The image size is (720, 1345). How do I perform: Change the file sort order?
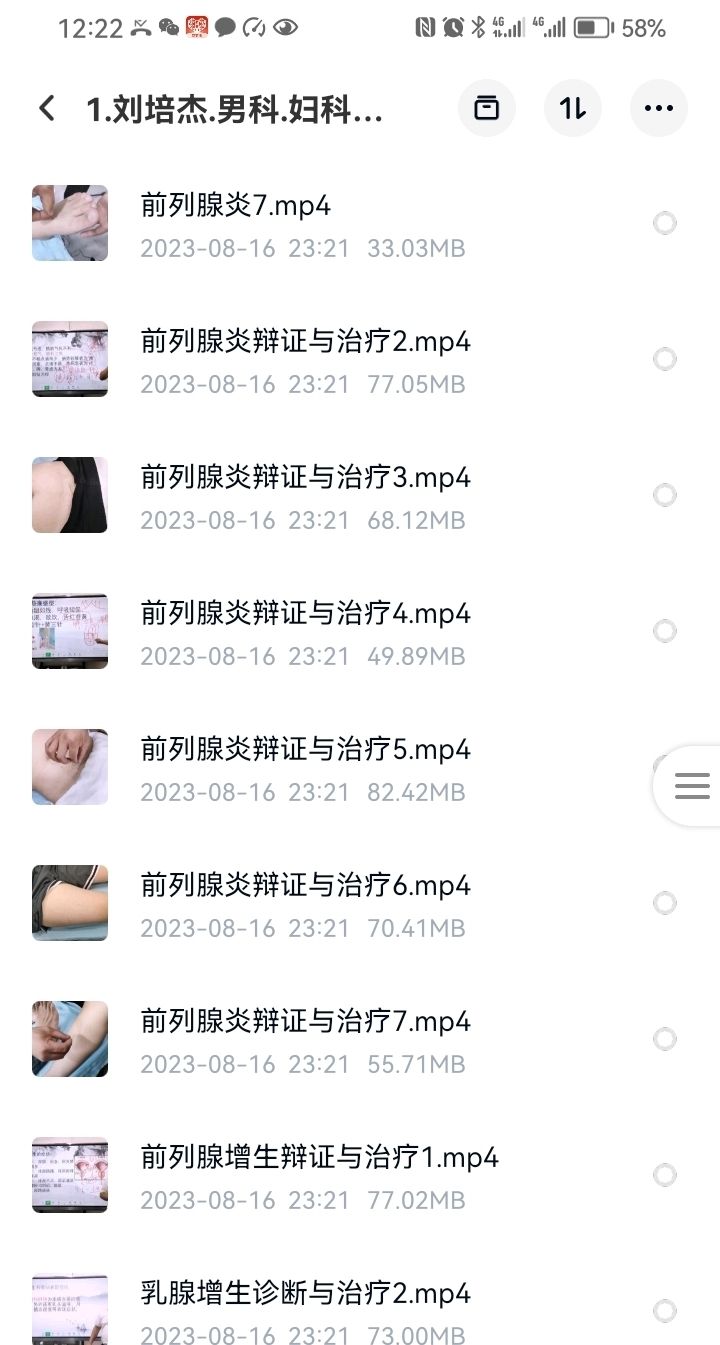573,108
